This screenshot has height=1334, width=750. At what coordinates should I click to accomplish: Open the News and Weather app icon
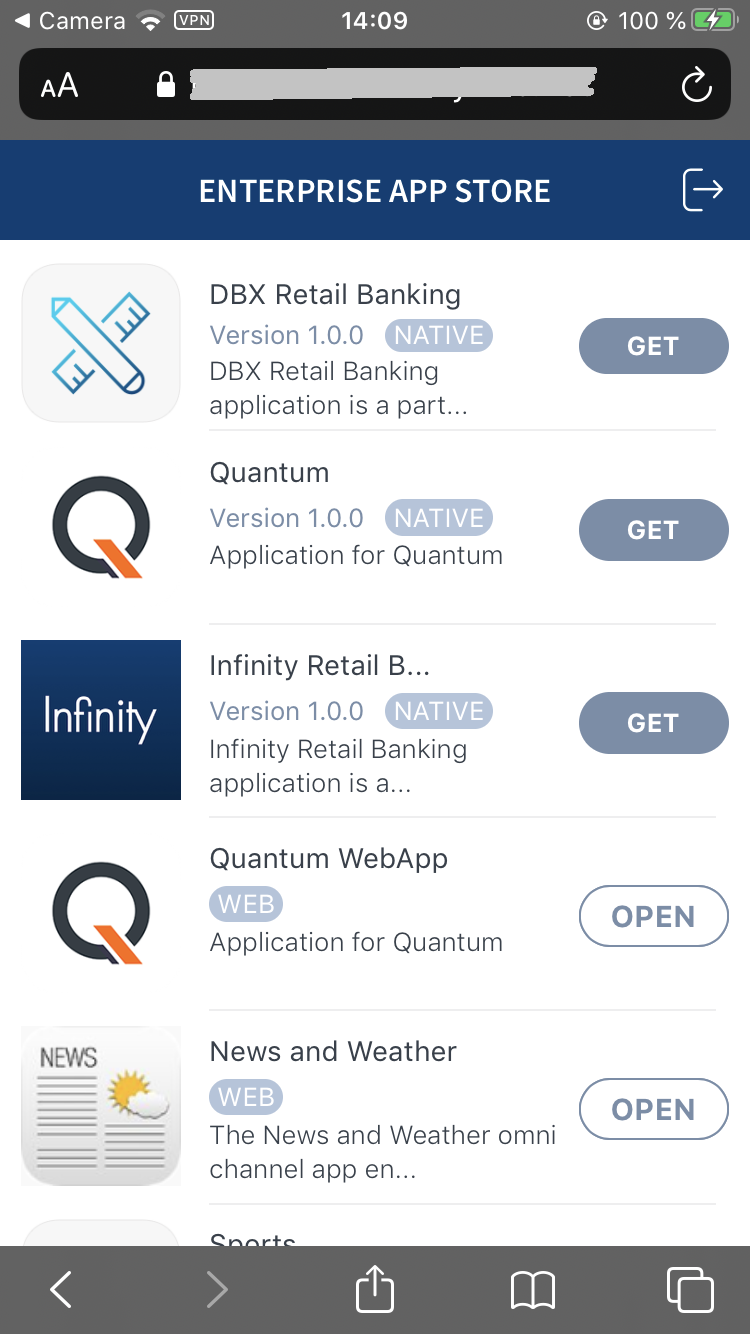(x=100, y=1105)
